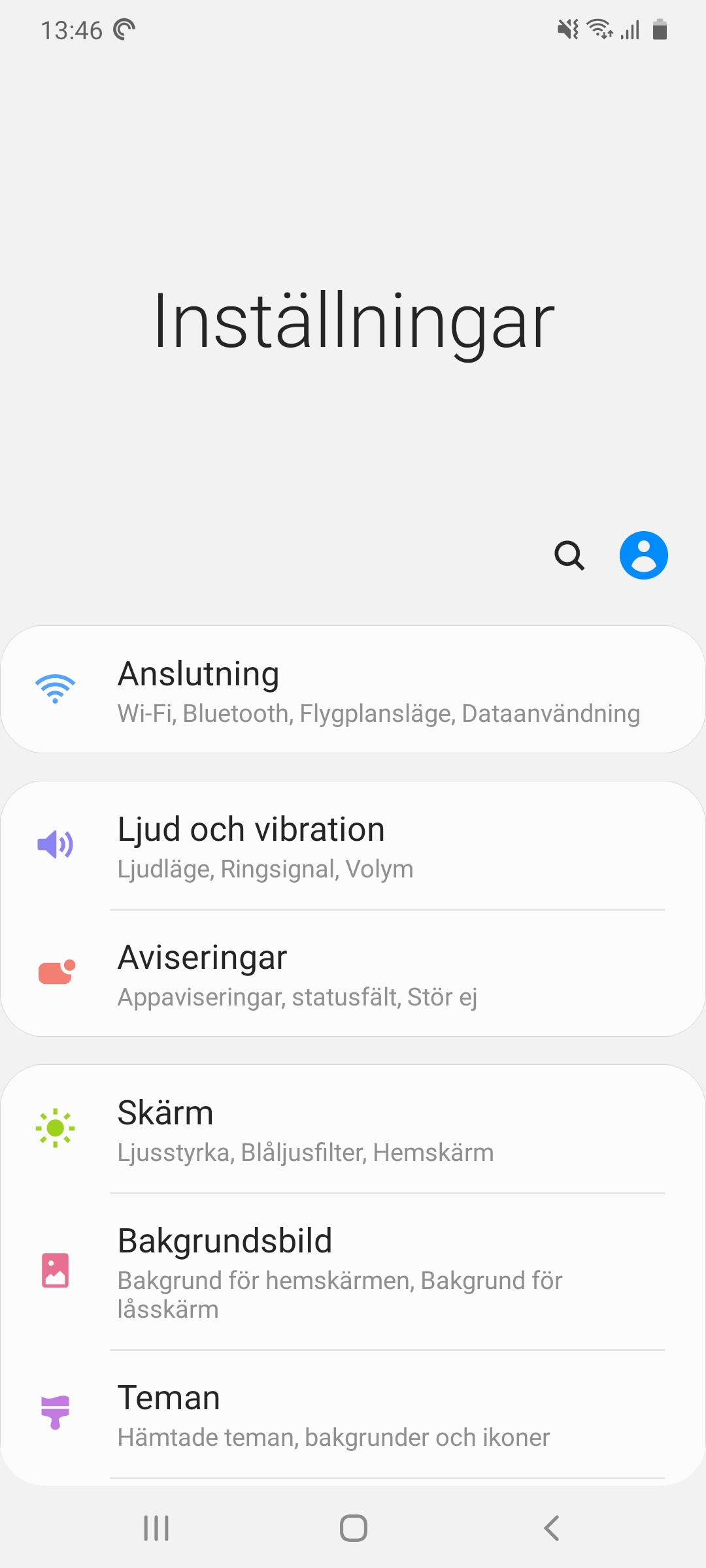Open Skärm display settings
Viewport: 706px width, 1568px height.
pyautogui.click(x=353, y=1129)
